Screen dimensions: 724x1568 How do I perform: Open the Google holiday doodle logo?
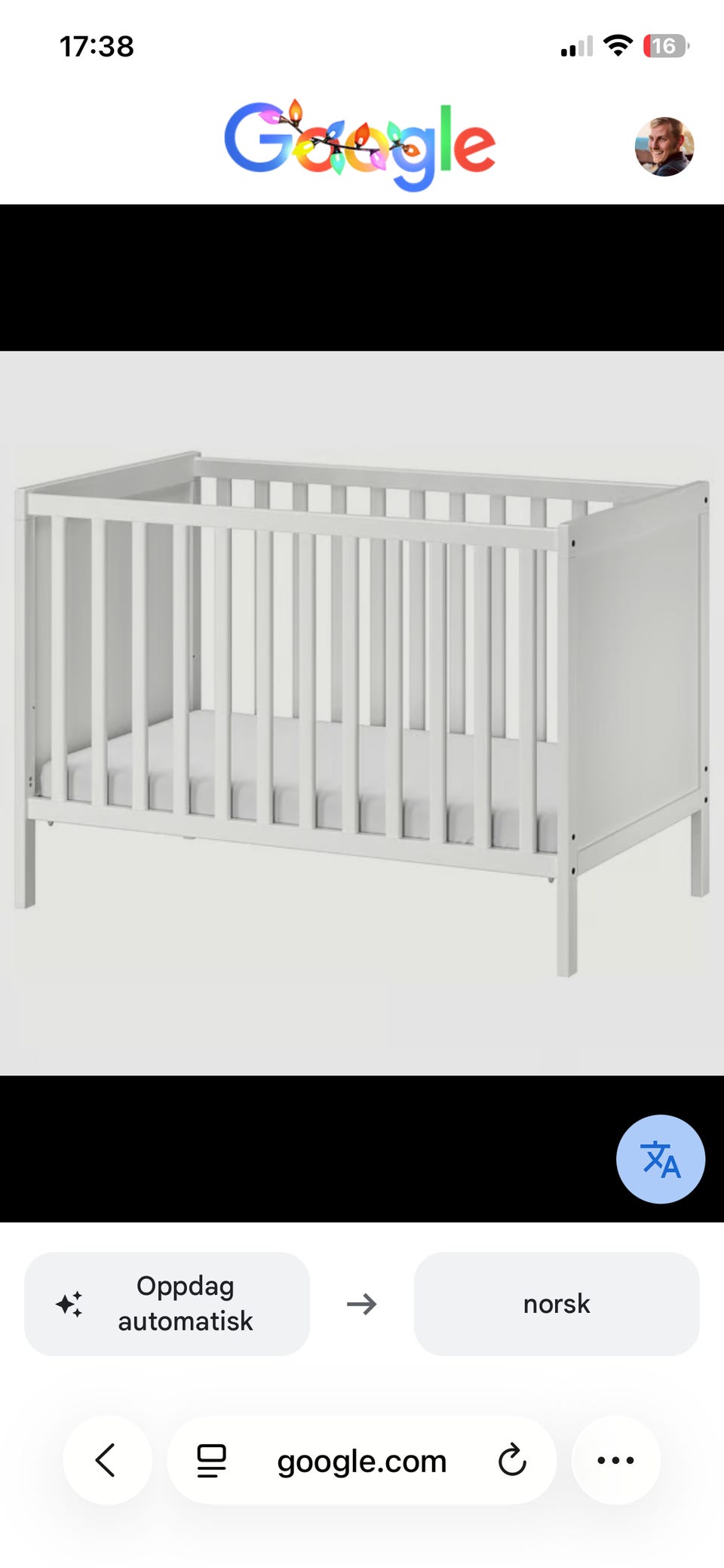(x=360, y=145)
